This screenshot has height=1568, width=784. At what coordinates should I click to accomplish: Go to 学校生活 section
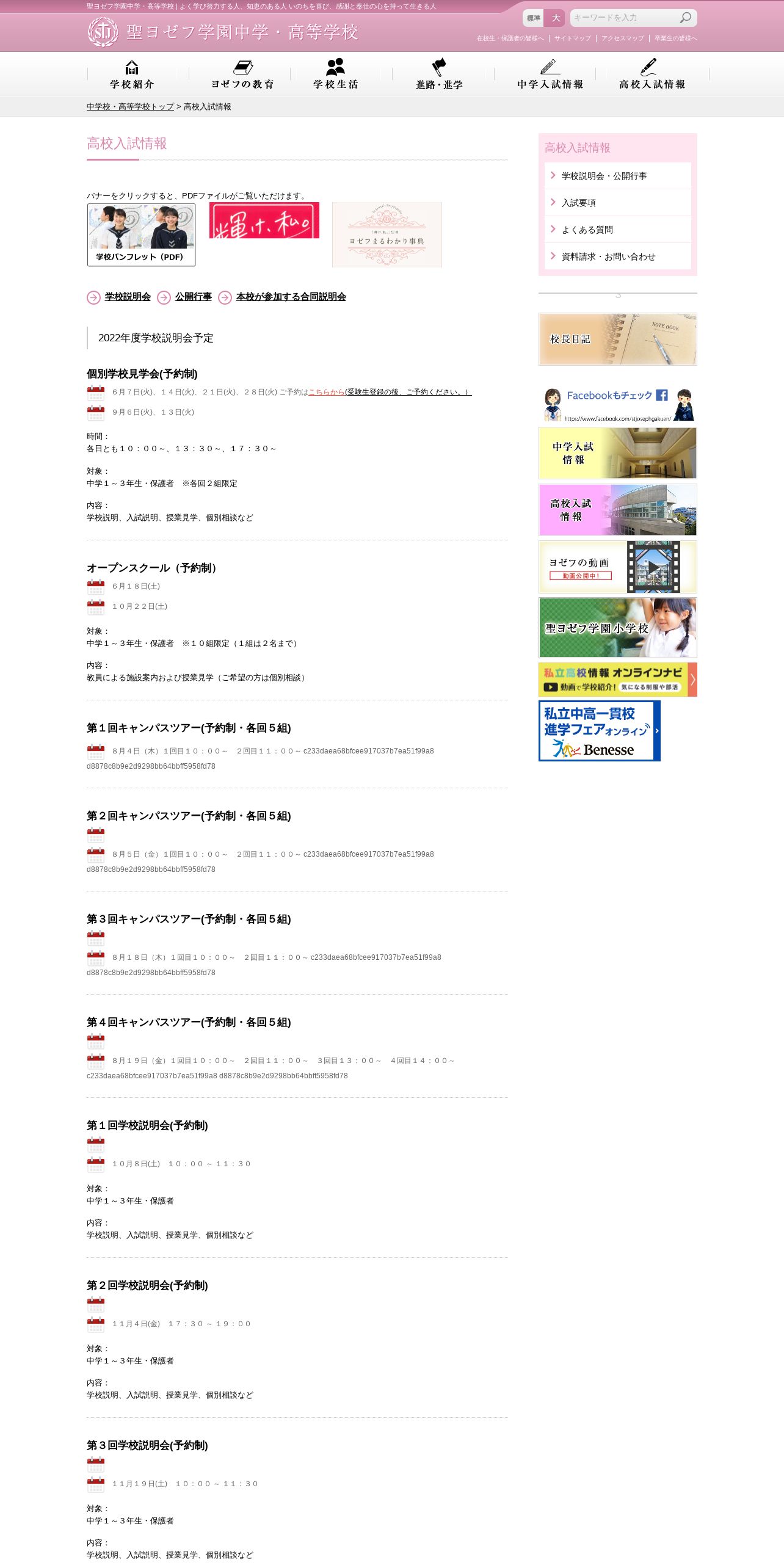335,74
